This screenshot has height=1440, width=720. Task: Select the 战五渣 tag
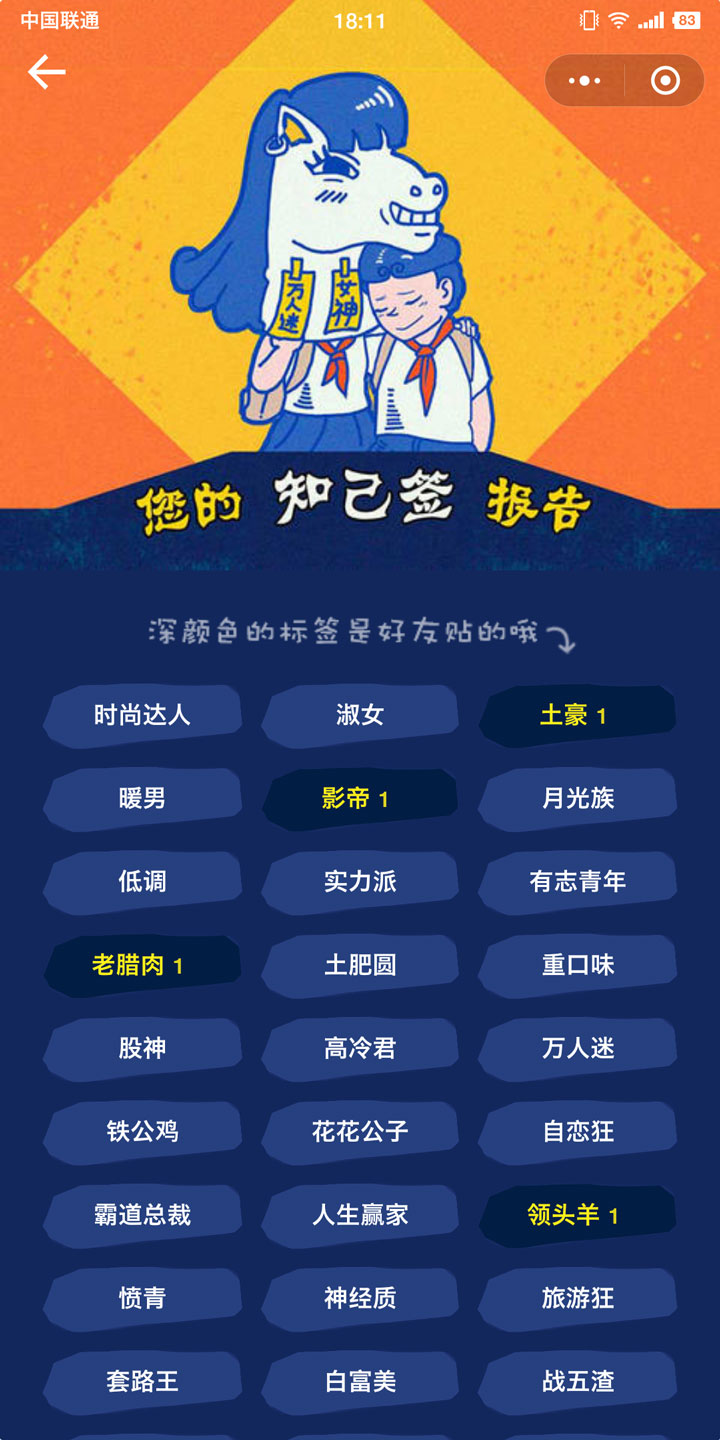pyautogui.click(x=577, y=1382)
